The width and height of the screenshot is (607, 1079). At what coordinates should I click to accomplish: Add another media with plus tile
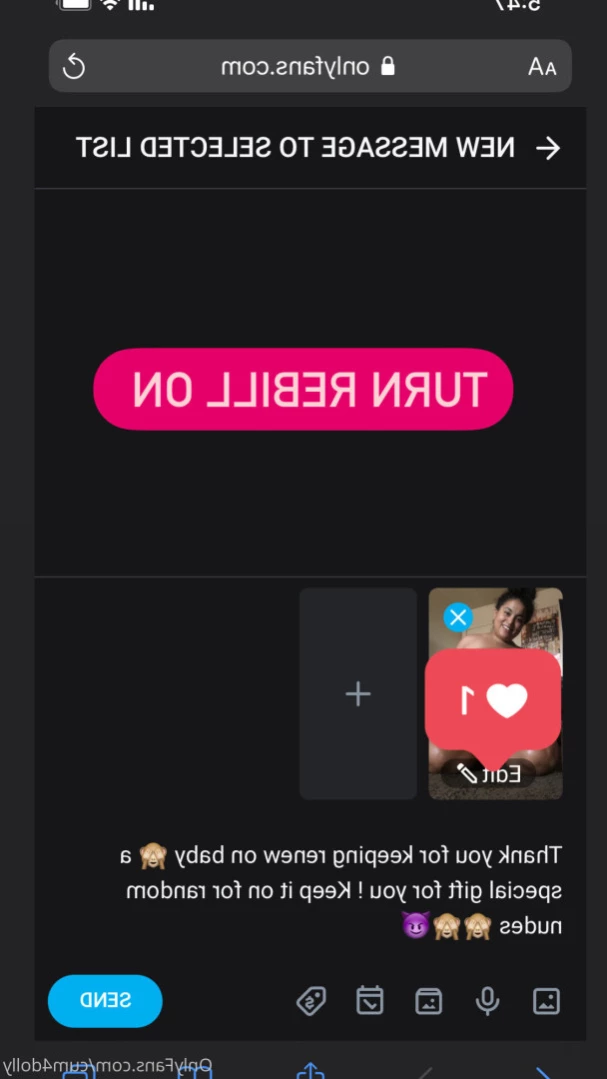pos(358,694)
